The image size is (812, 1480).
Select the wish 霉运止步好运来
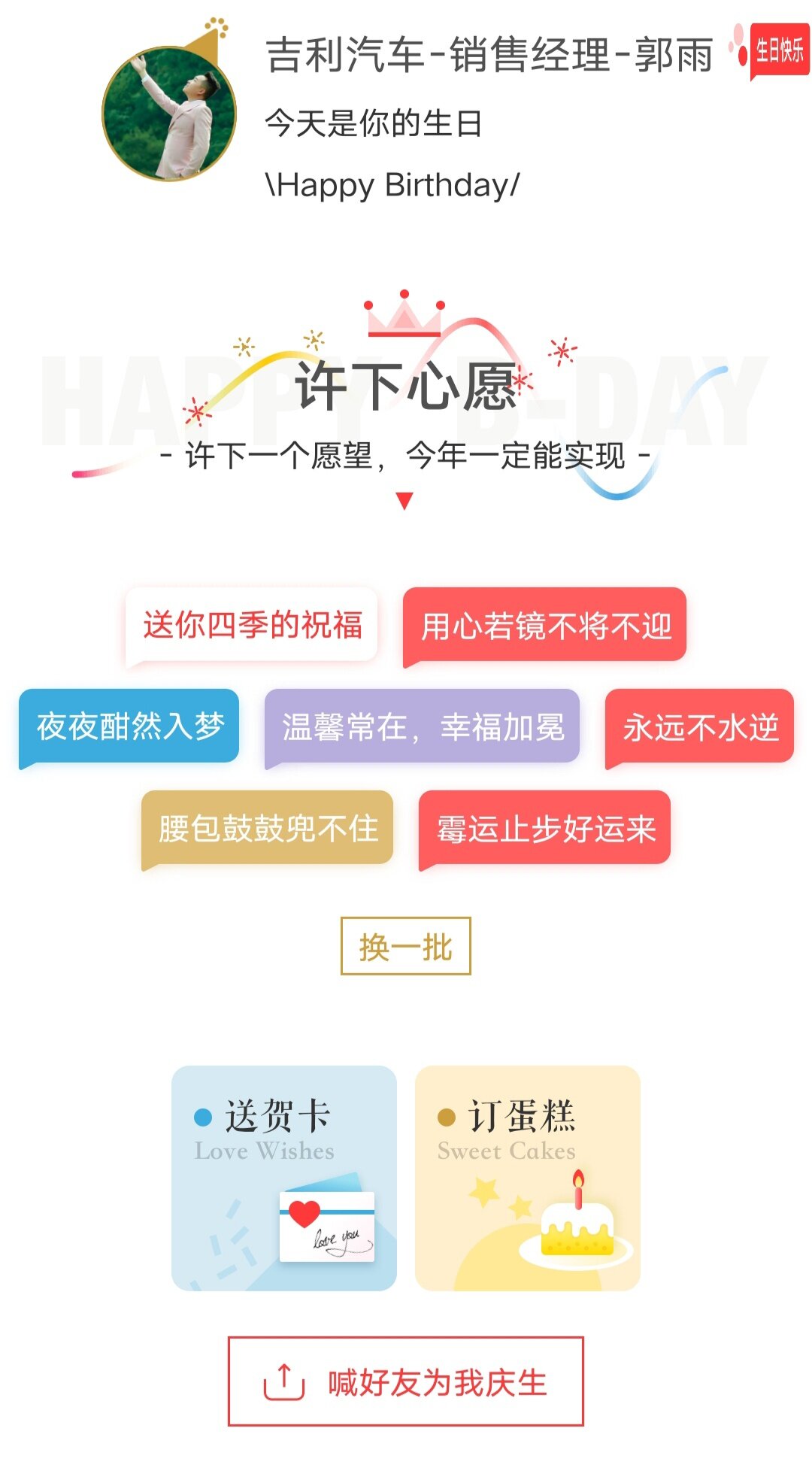pos(544,829)
